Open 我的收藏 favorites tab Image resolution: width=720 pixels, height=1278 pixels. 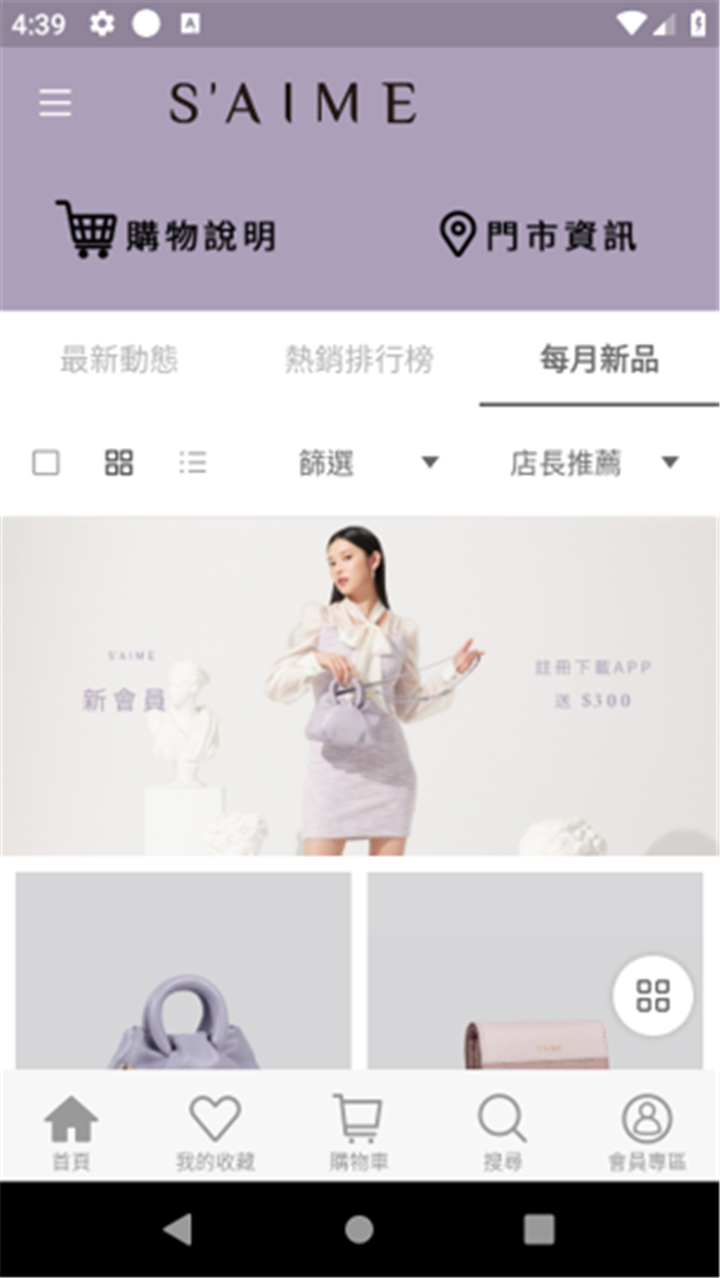[216, 1133]
